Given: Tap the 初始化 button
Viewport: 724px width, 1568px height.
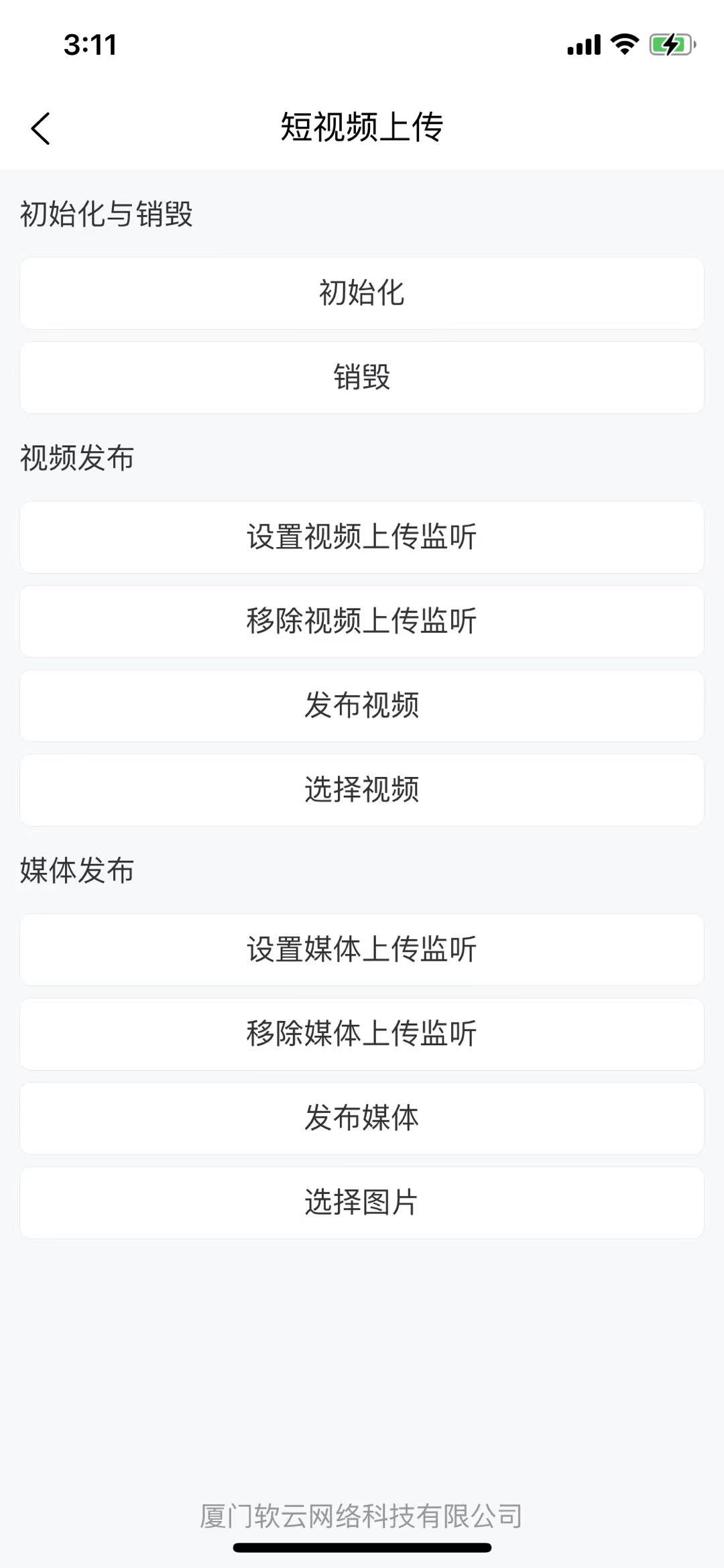Looking at the screenshot, I should [x=362, y=293].
